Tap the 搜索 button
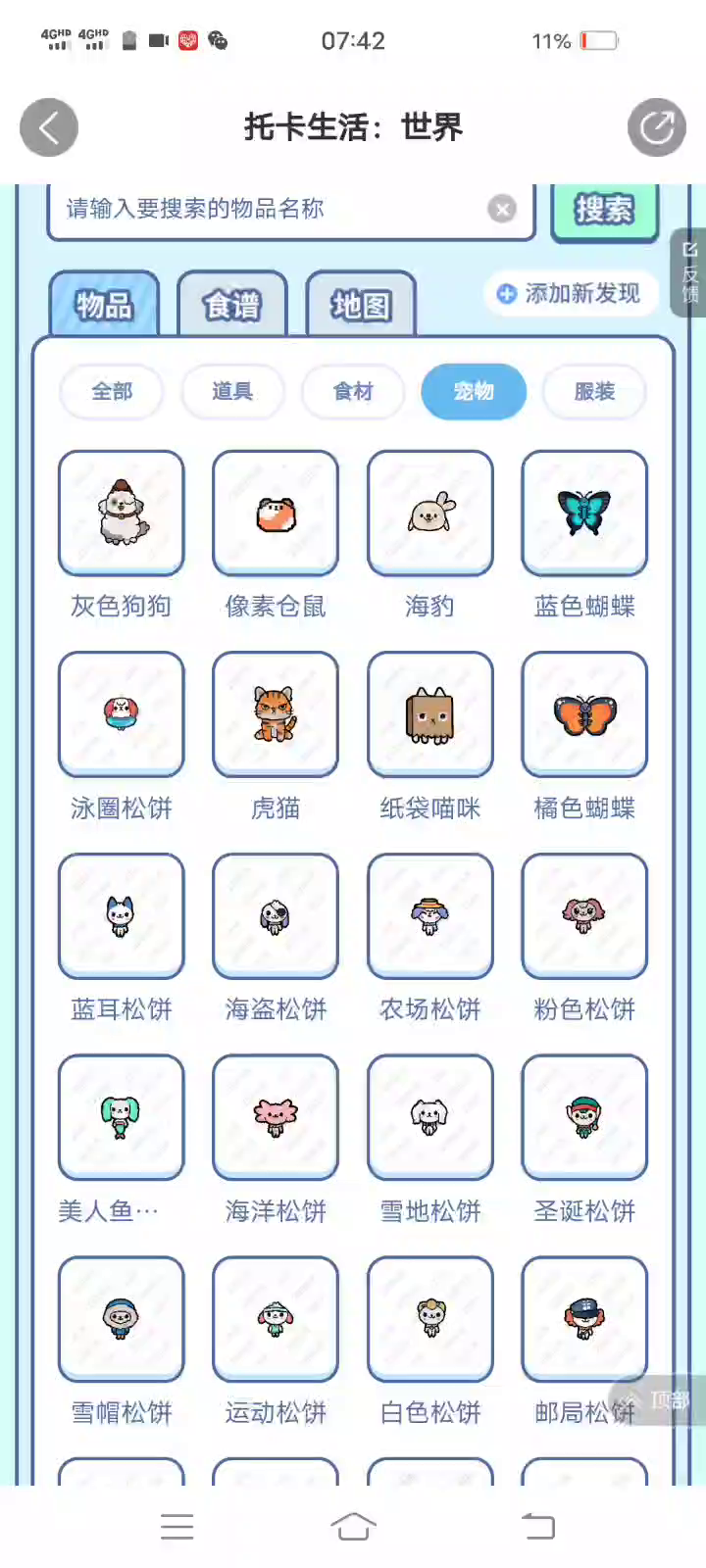This screenshot has width=706, height=1568. coord(603,209)
